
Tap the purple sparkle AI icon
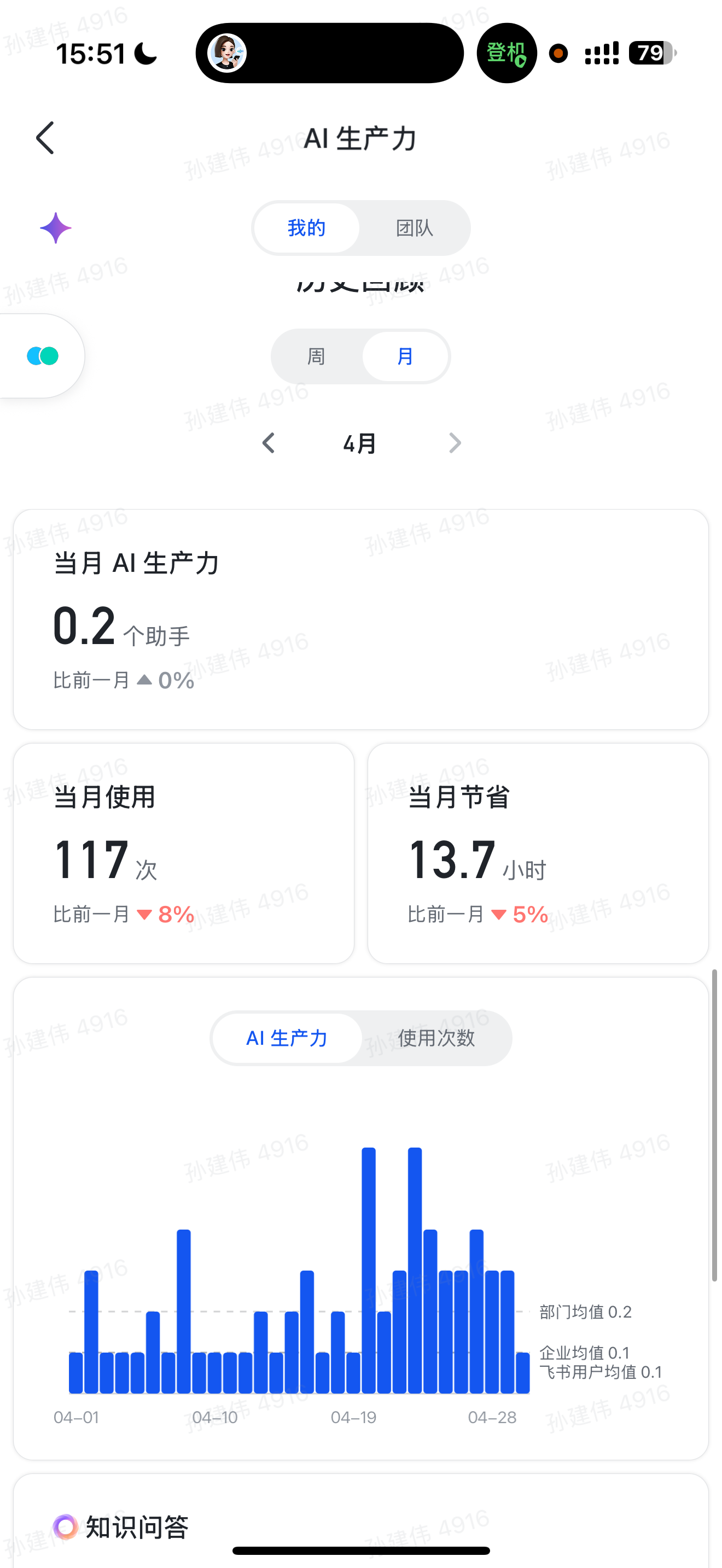[x=55, y=229]
